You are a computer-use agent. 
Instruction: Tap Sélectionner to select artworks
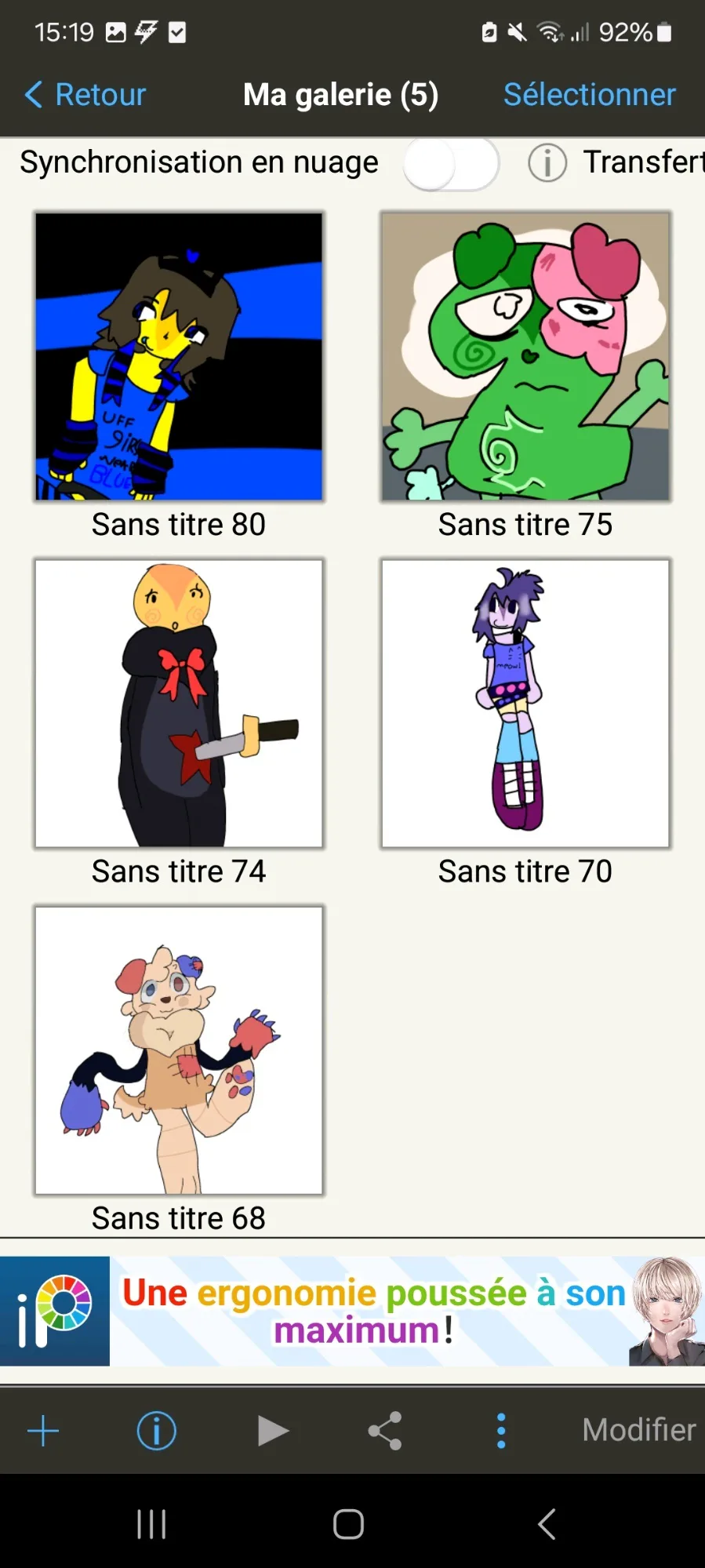pyautogui.click(x=589, y=95)
